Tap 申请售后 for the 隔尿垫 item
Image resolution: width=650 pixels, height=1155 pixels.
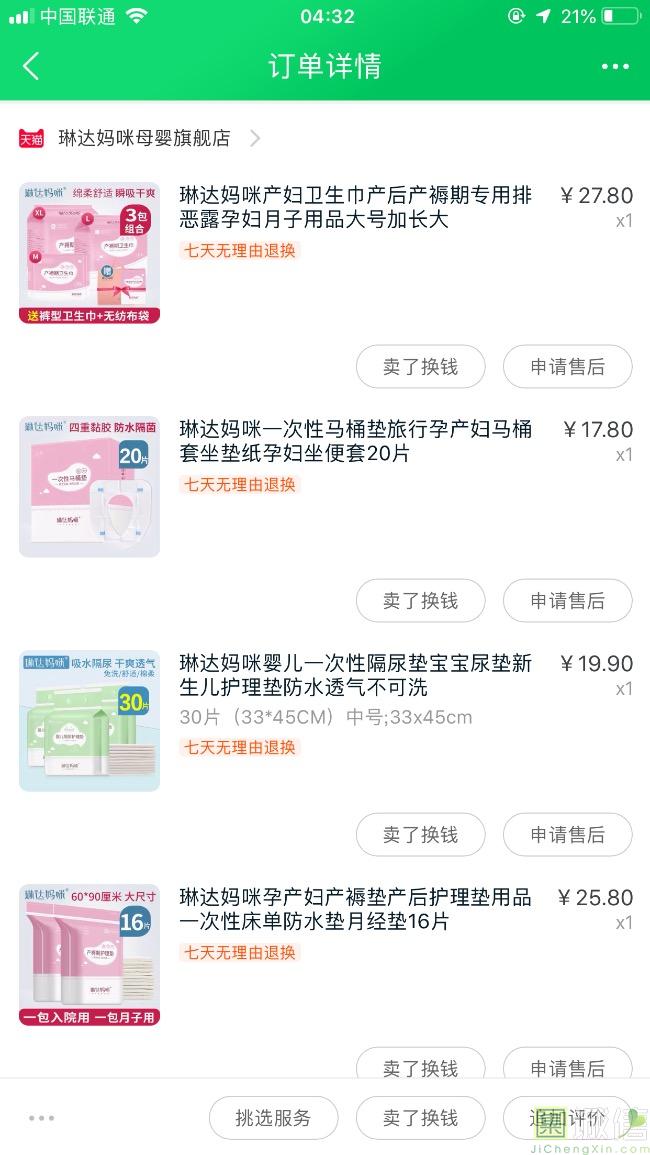click(567, 834)
